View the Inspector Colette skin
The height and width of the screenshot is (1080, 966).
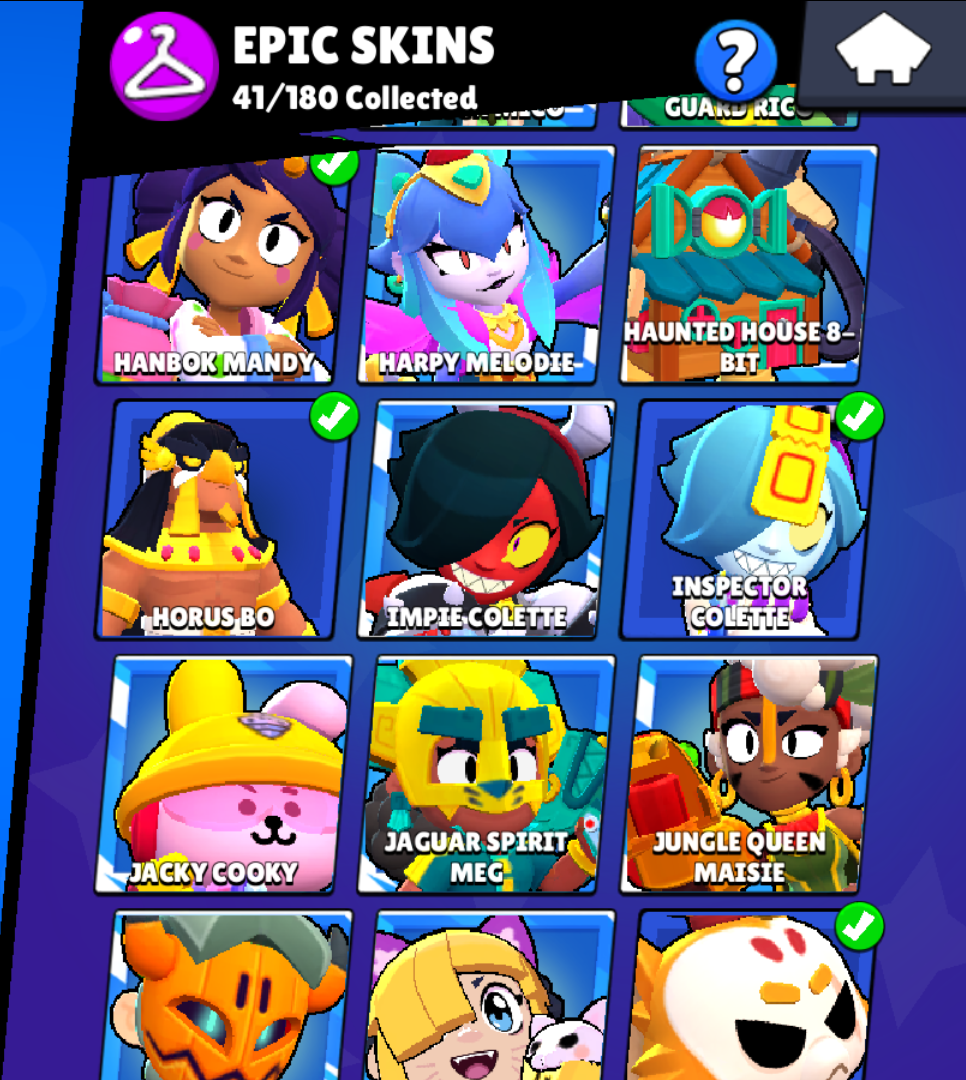pos(748,520)
